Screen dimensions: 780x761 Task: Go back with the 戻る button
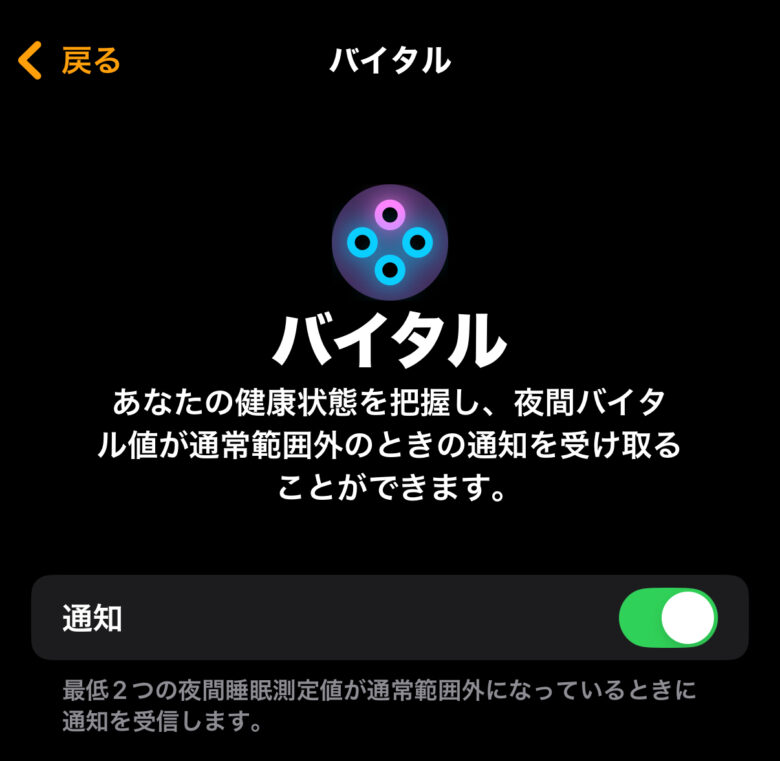coord(70,61)
